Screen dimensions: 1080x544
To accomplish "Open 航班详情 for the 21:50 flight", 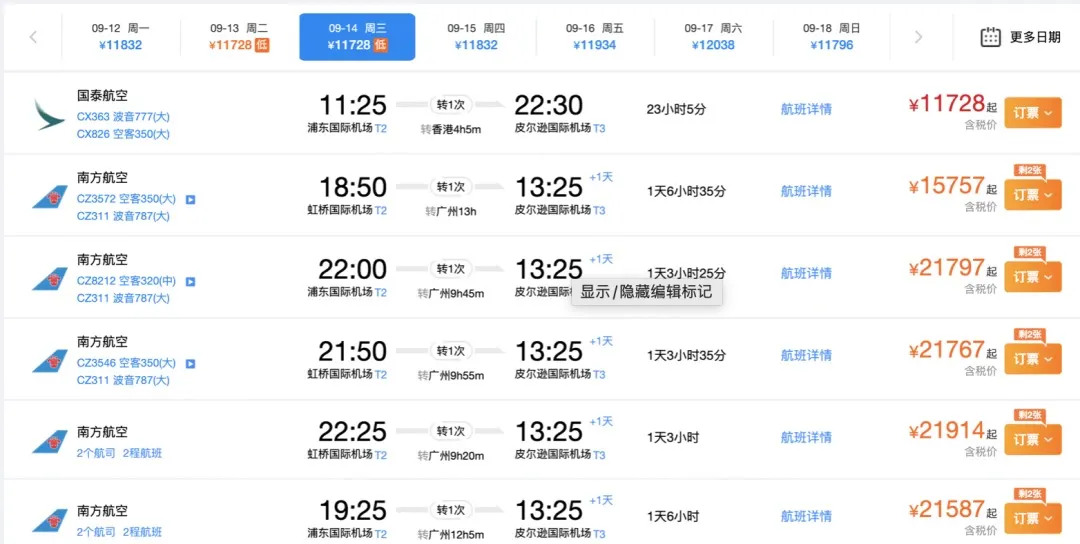I will [806, 355].
